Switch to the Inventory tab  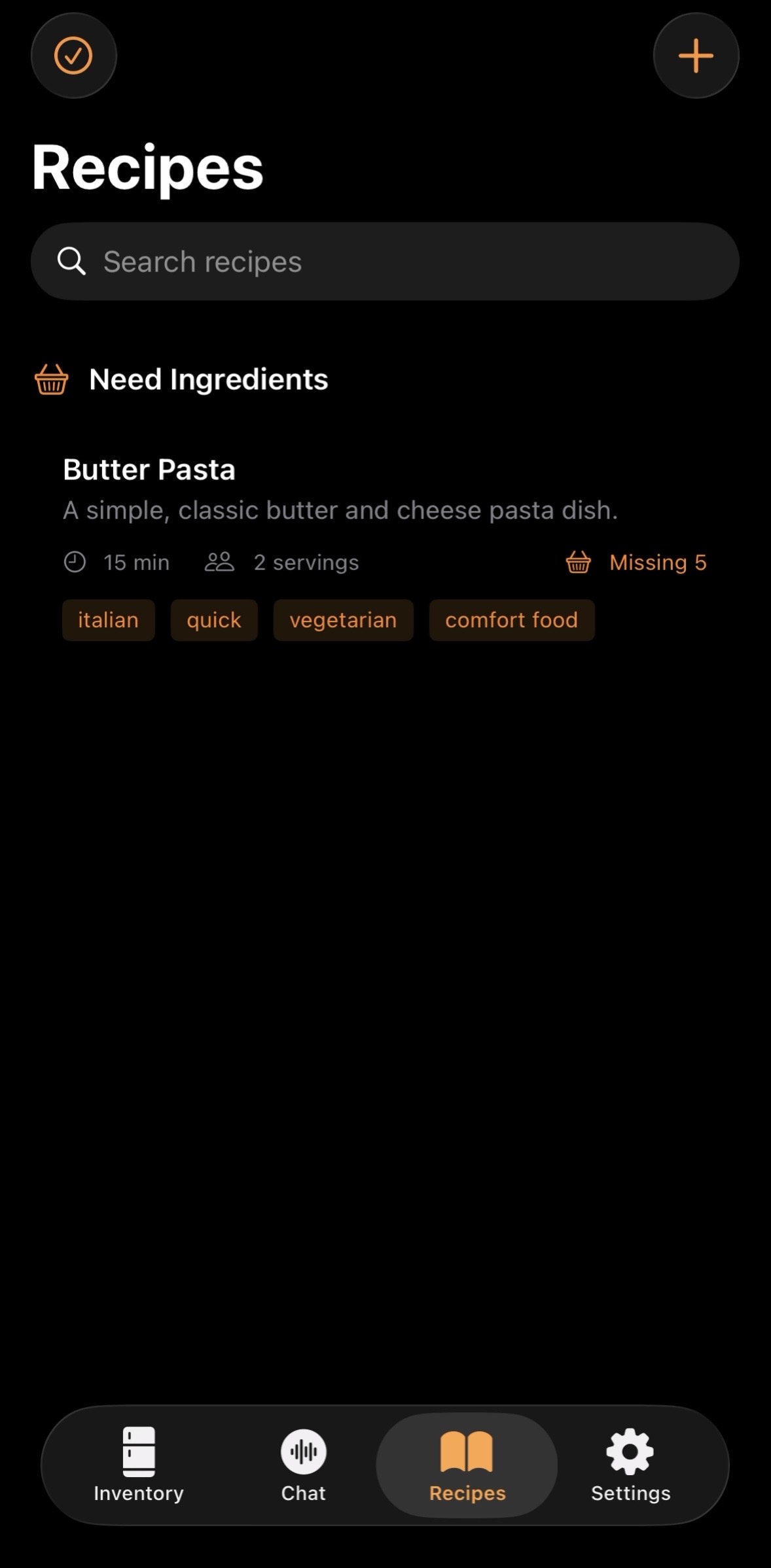[139, 1464]
